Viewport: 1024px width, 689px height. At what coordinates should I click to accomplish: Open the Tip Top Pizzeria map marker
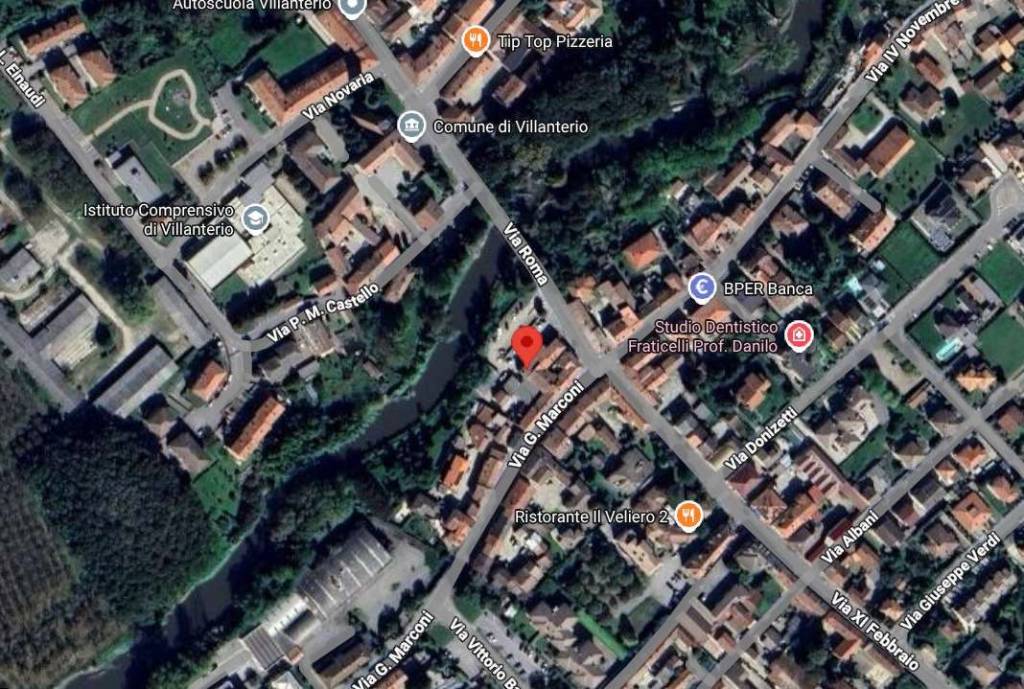point(477,41)
